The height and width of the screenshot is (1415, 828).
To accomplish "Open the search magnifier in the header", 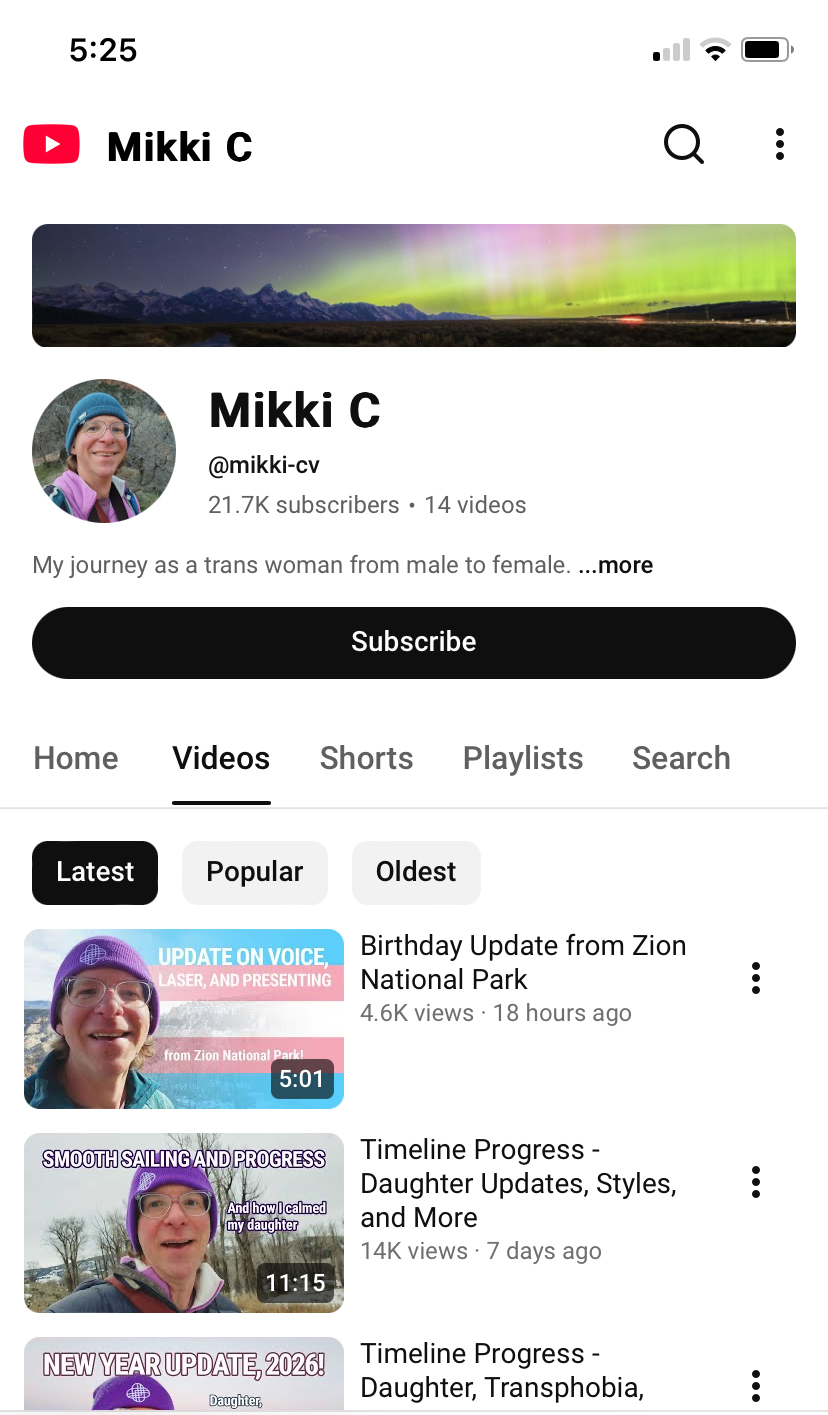I will click(684, 145).
